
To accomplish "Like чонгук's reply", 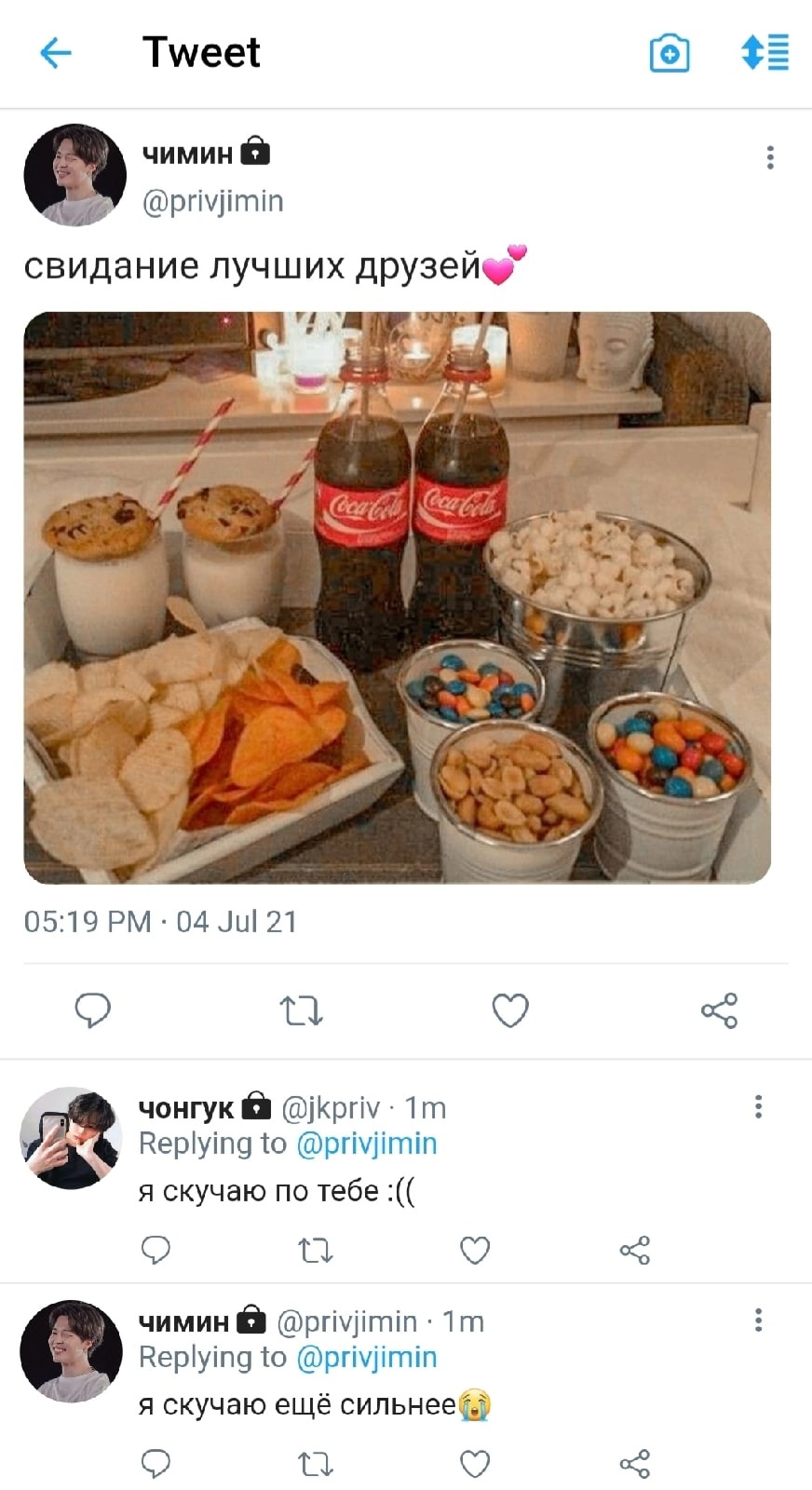I will coord(475,1250).
